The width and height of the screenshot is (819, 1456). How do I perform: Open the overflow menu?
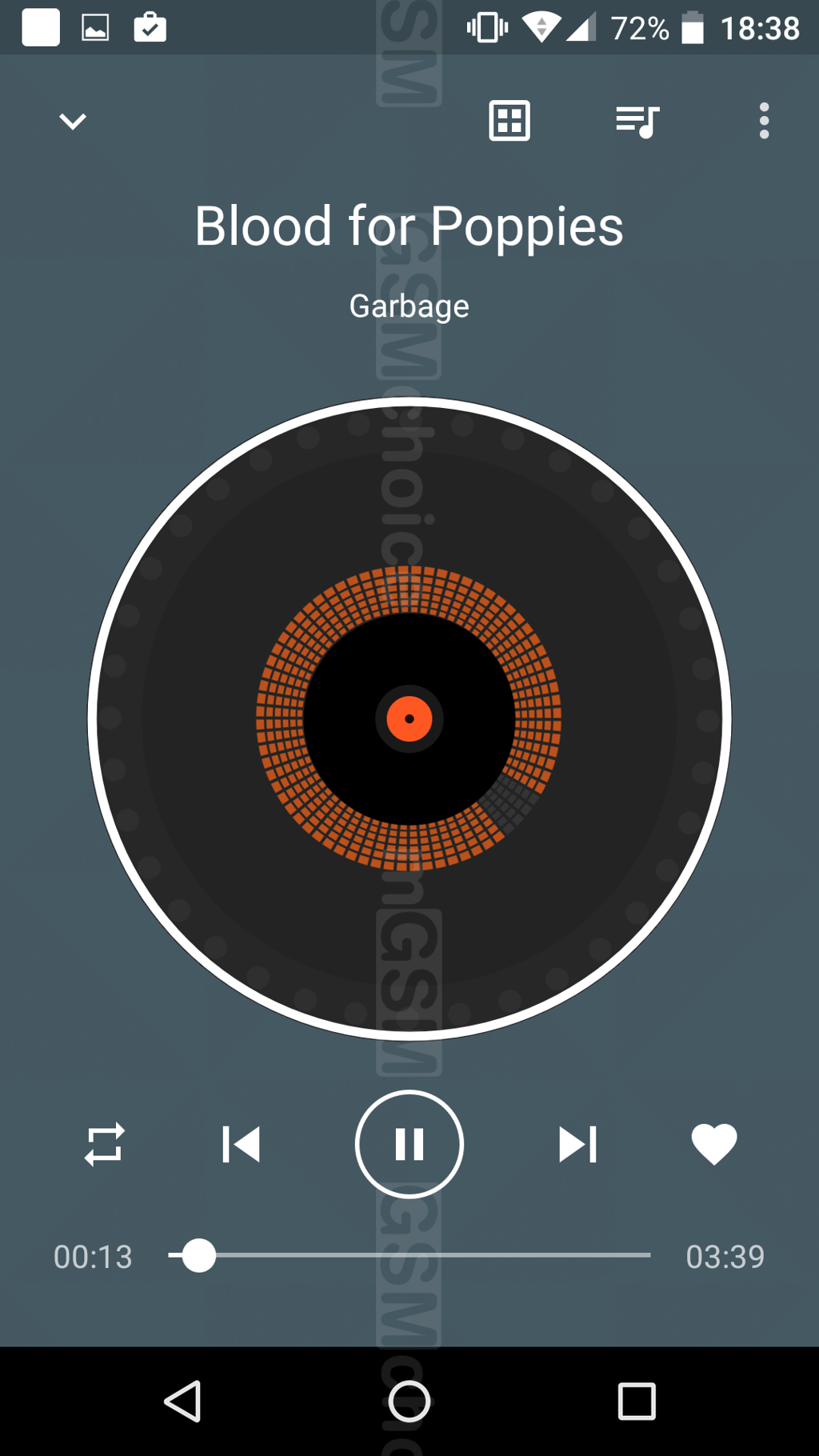[764, 122]
